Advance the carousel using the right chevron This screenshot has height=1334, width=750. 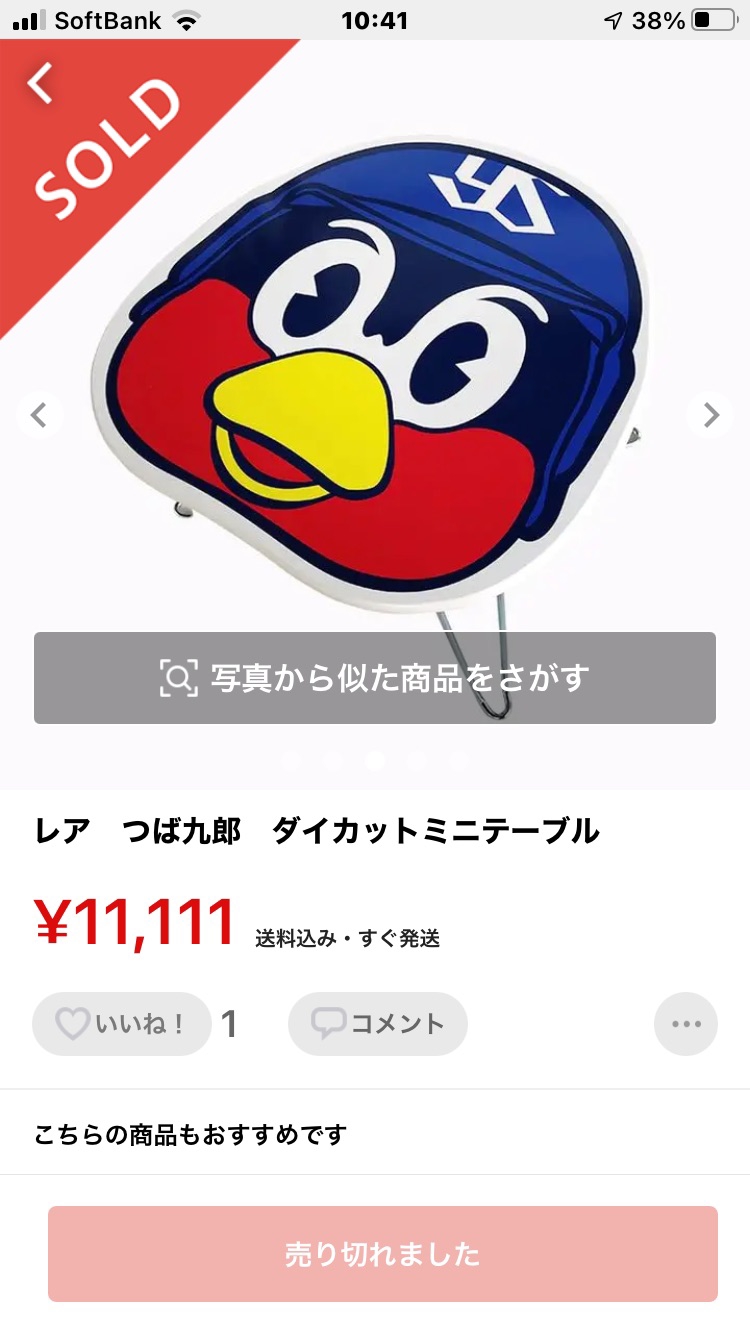710,414
